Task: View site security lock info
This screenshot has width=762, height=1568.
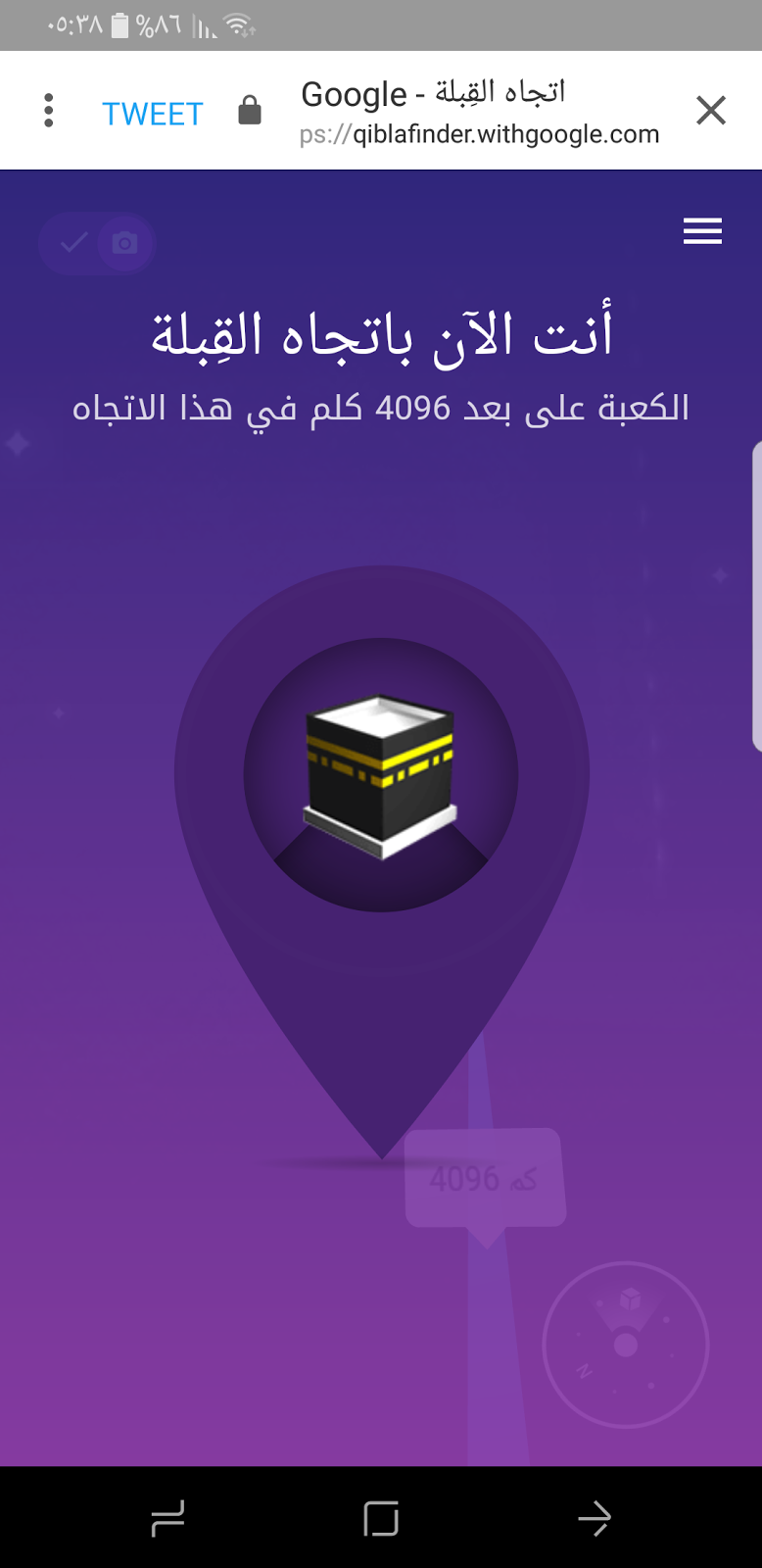Action: [x=250, y=111]
